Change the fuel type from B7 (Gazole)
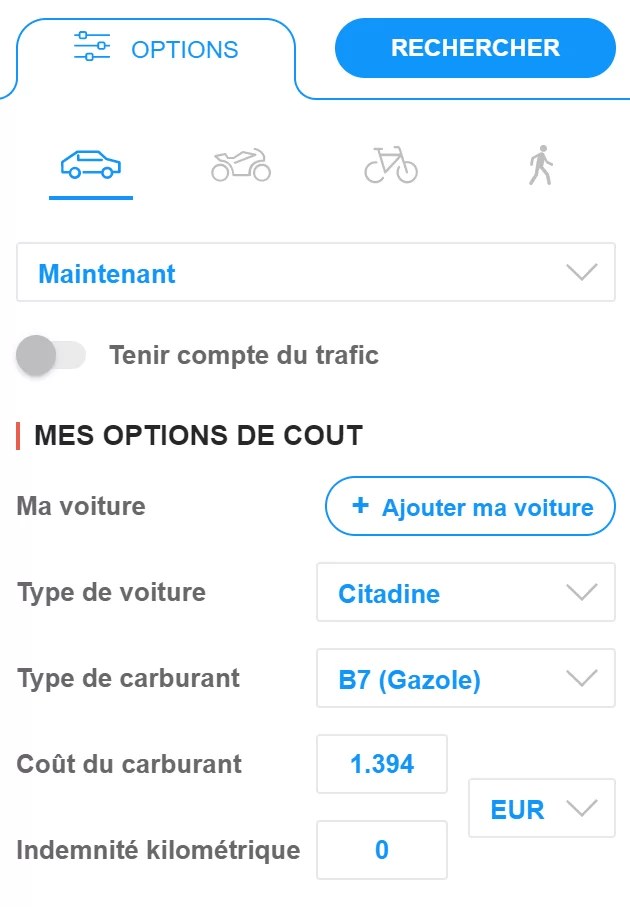This screenshot has height=907, width=630. (x=465, y=679)
